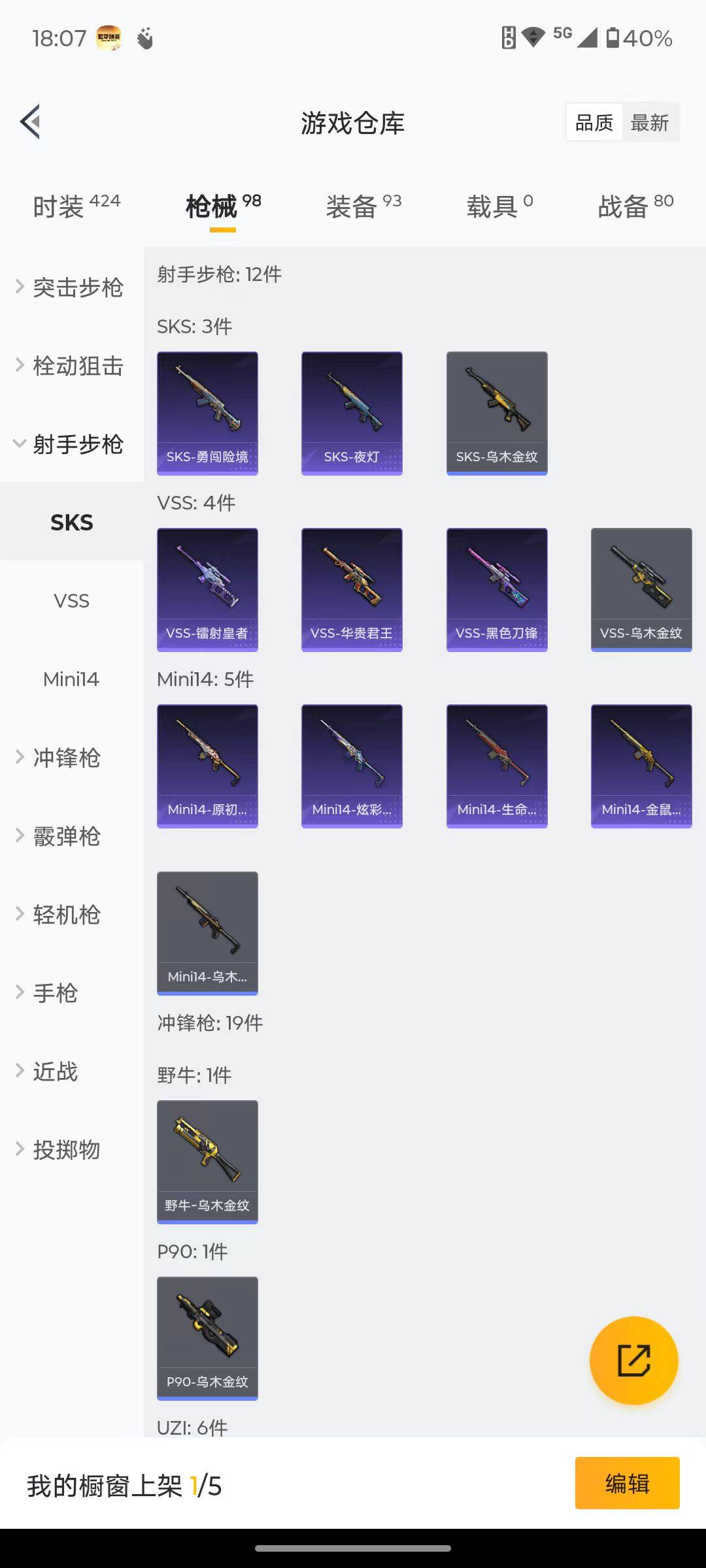View the VSS-乌木金纹 thumbnail

(x=641, y=587)
